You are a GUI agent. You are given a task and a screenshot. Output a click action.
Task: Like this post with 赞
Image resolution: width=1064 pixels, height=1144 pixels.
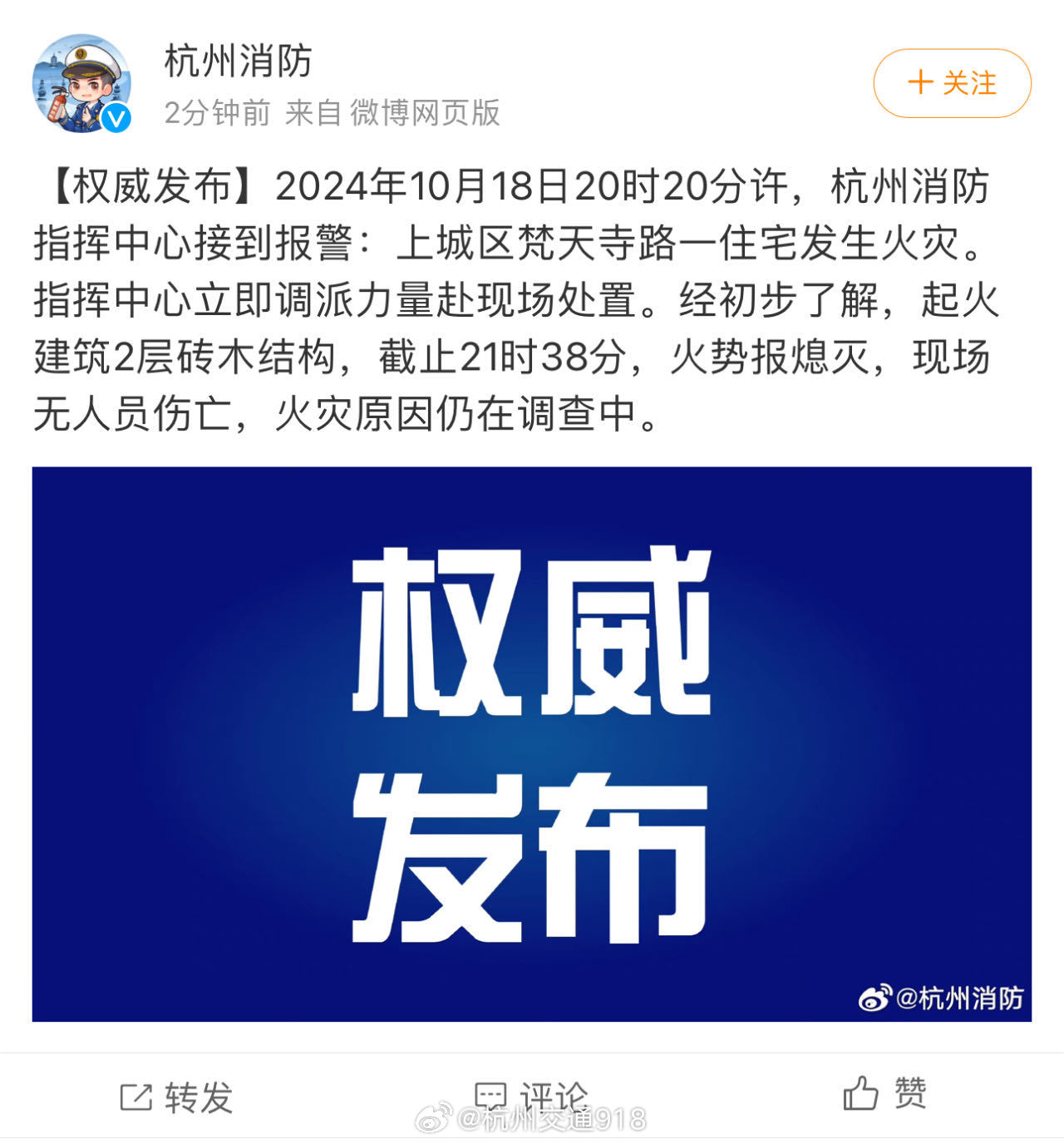click(885, 1093)
